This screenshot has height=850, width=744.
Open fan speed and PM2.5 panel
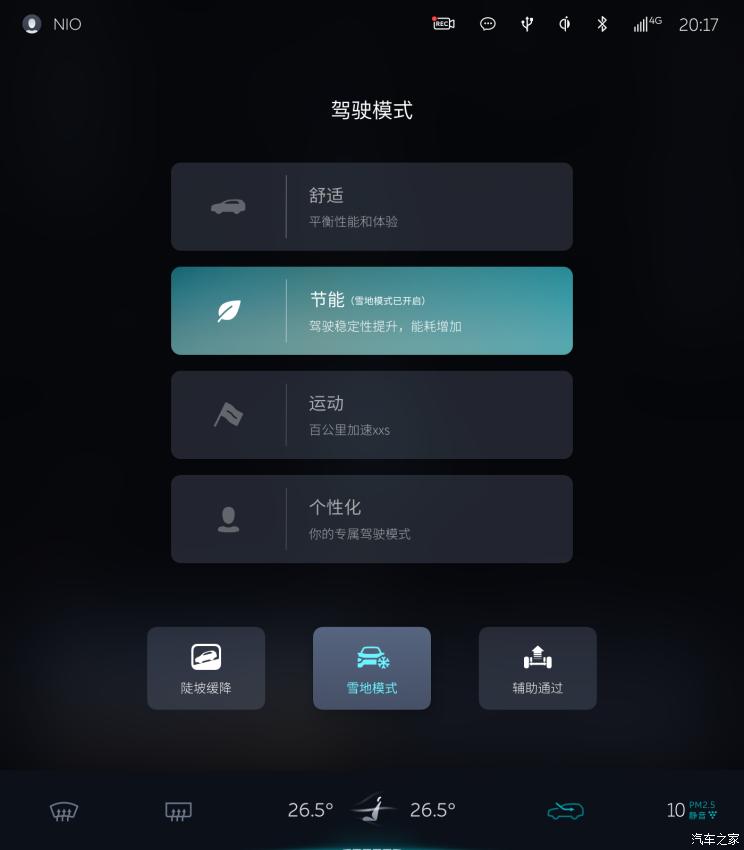[692, 810]
